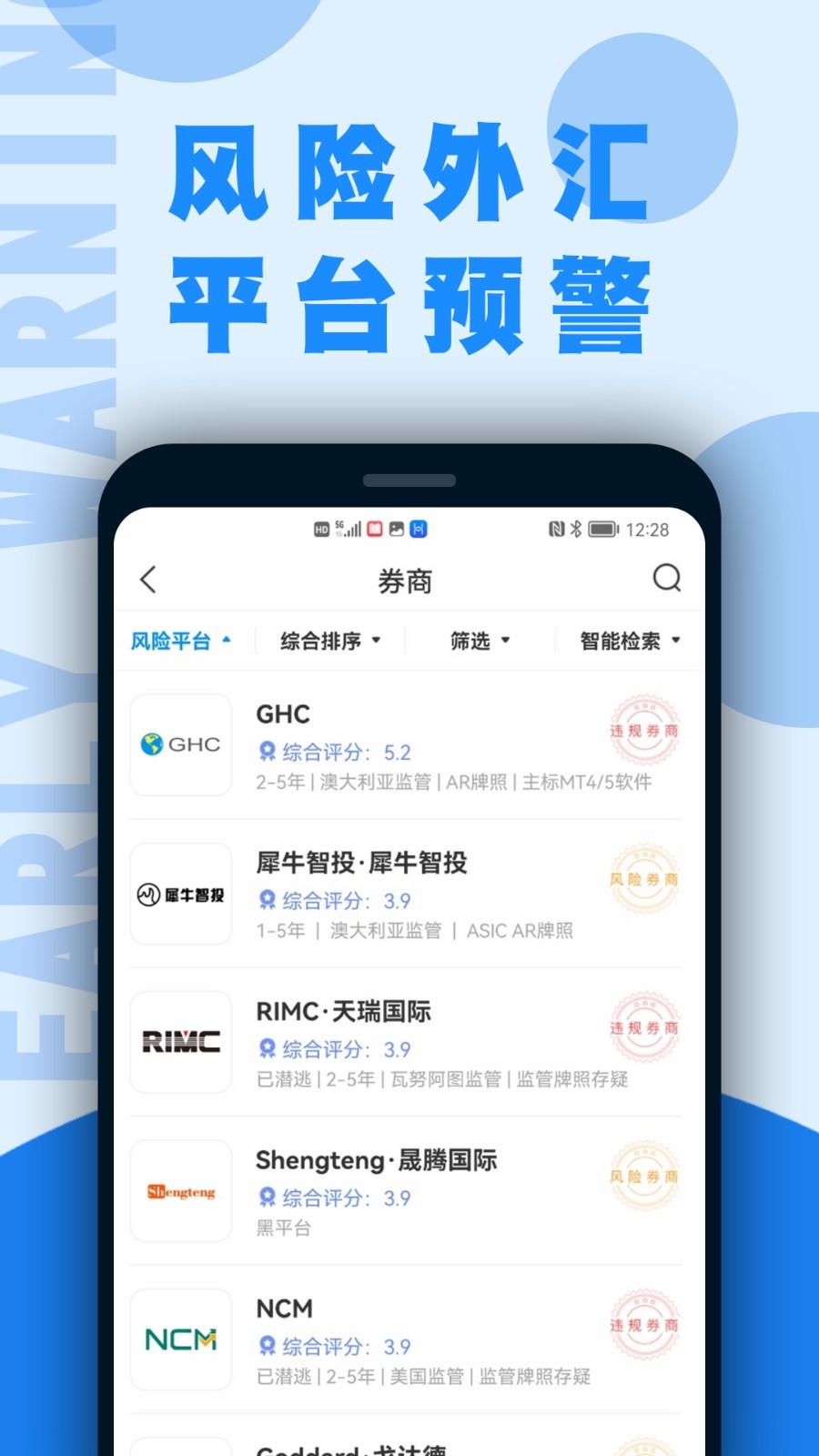The height and width of the screenshot is (1456, 819).
Task: Open the 券商 title bar menu
Action: pyautogui.click(x=409, y=580)
